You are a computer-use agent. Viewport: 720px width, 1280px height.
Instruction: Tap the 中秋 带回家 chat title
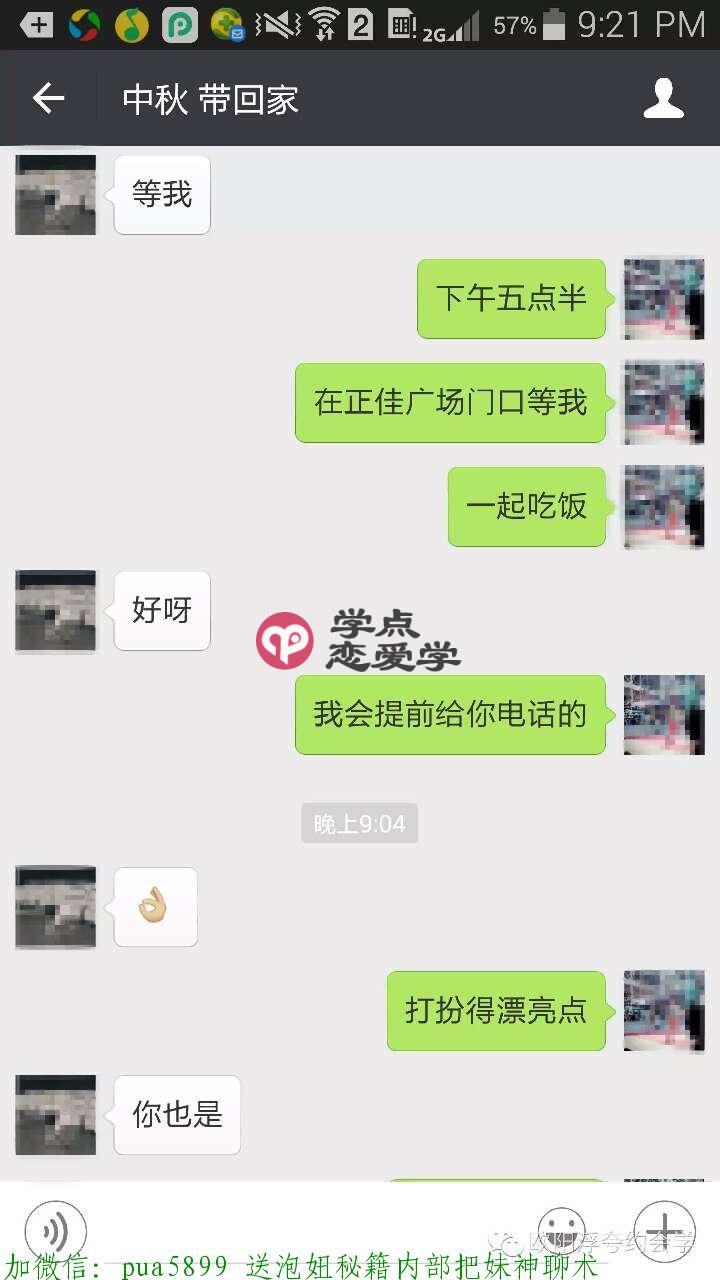(208, 97)
